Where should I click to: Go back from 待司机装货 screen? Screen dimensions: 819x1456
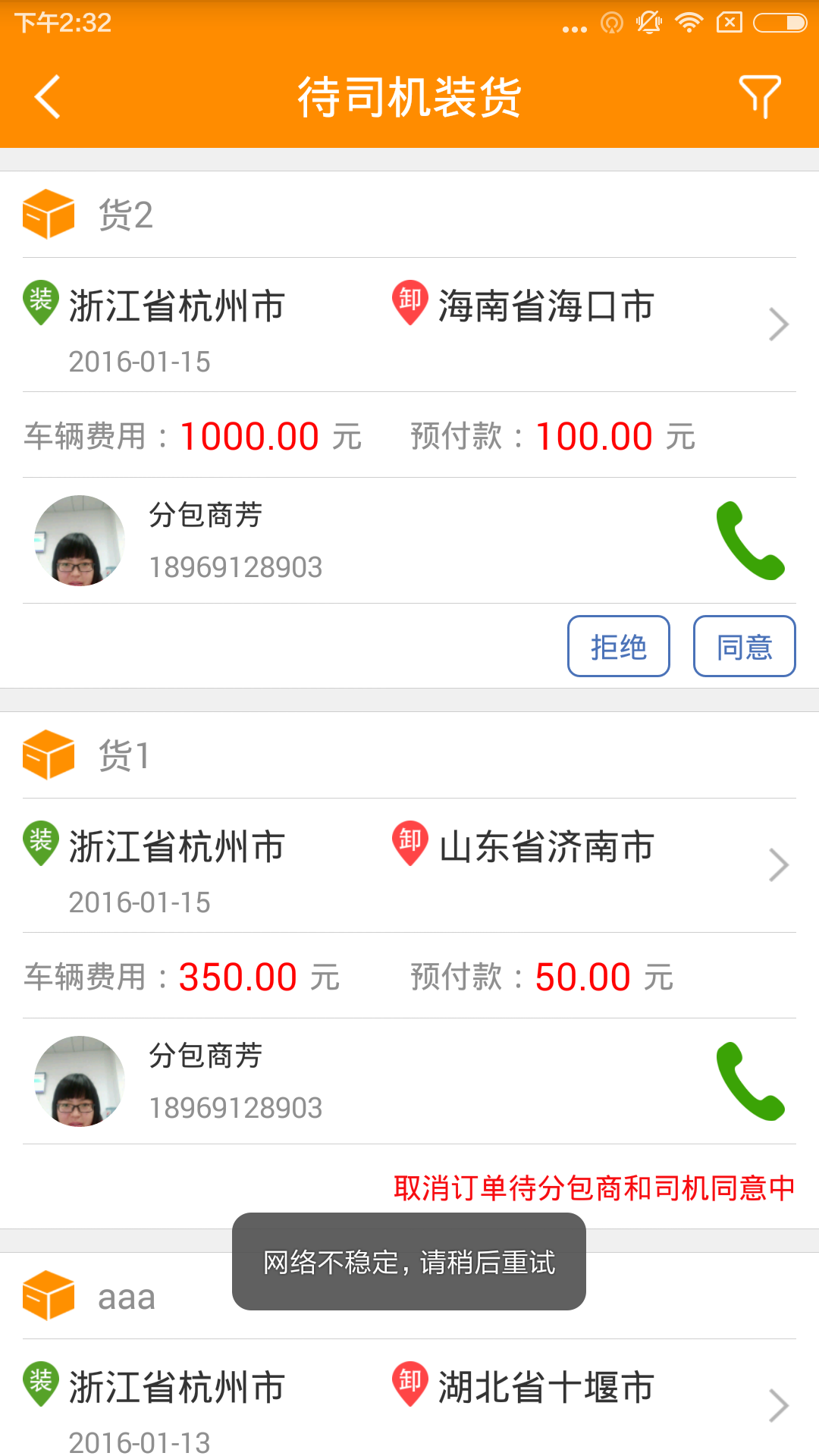(47, 97)
